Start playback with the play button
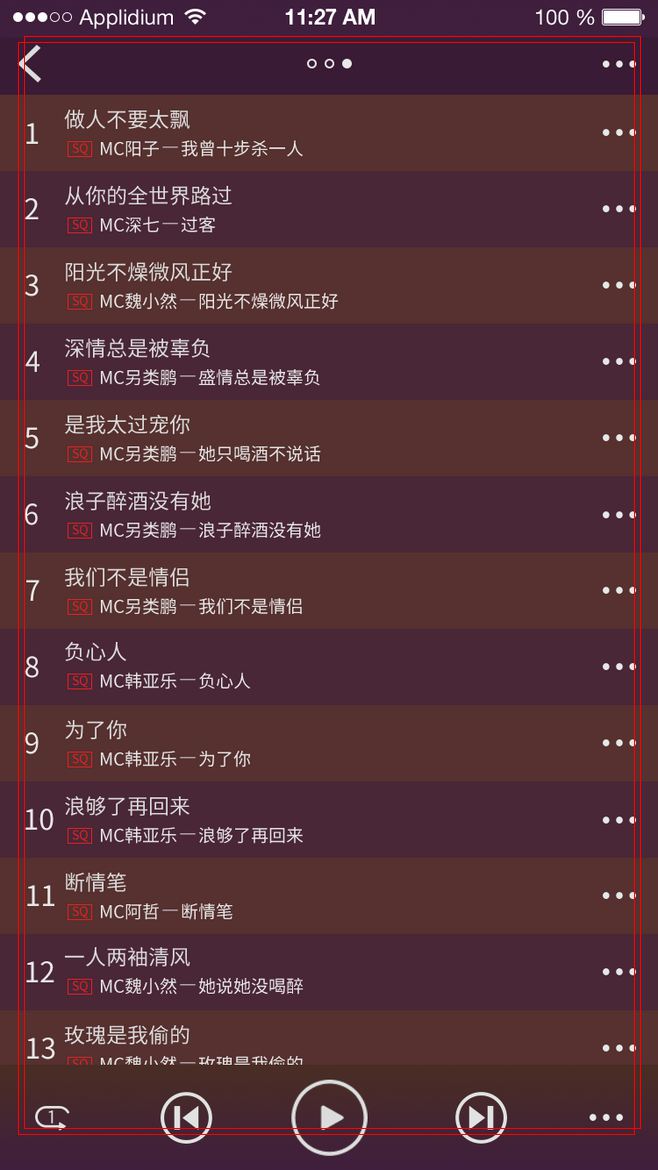This screenshot has width=658, height=1170. (329, 1117)
